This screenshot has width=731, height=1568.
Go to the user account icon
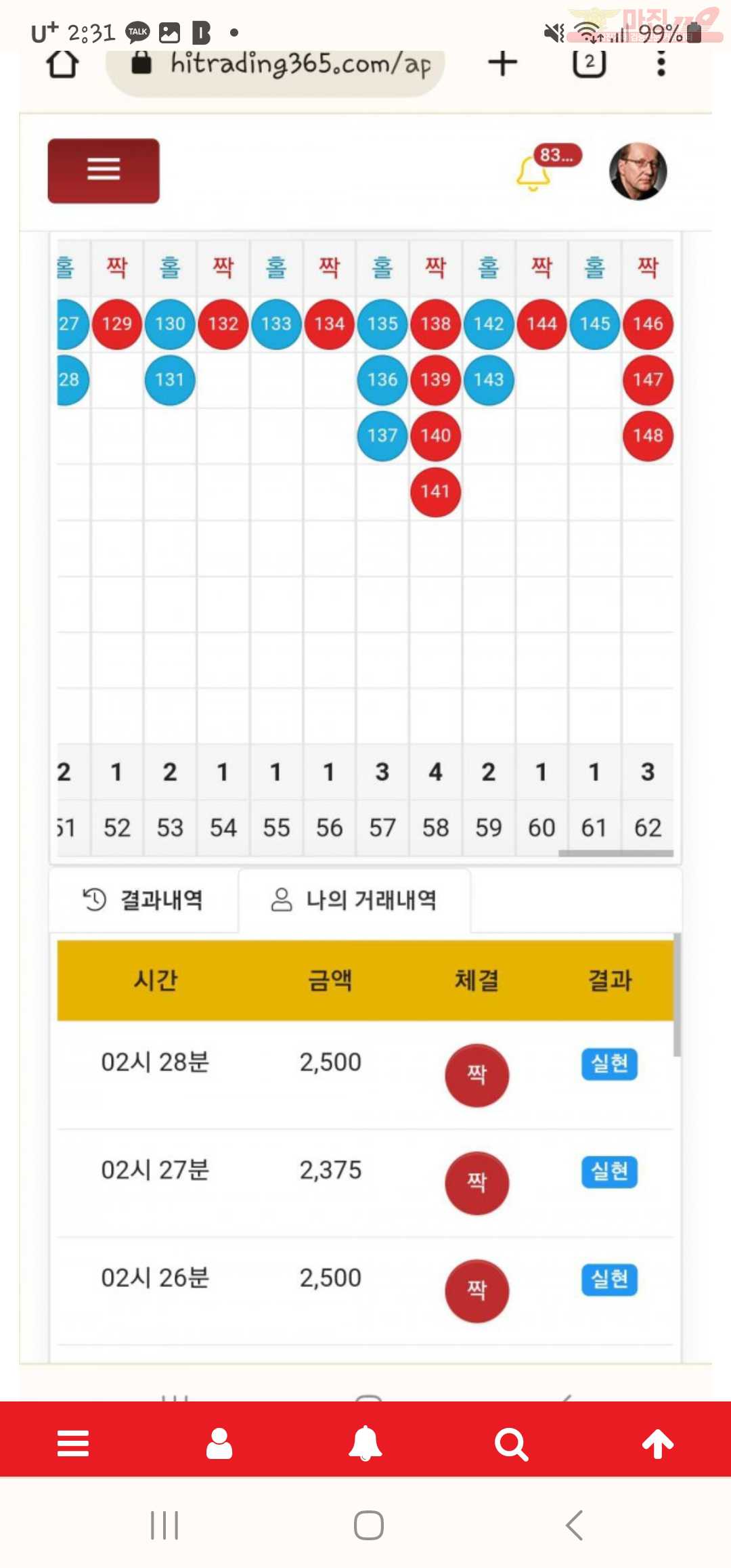(x=219, y=1443)
